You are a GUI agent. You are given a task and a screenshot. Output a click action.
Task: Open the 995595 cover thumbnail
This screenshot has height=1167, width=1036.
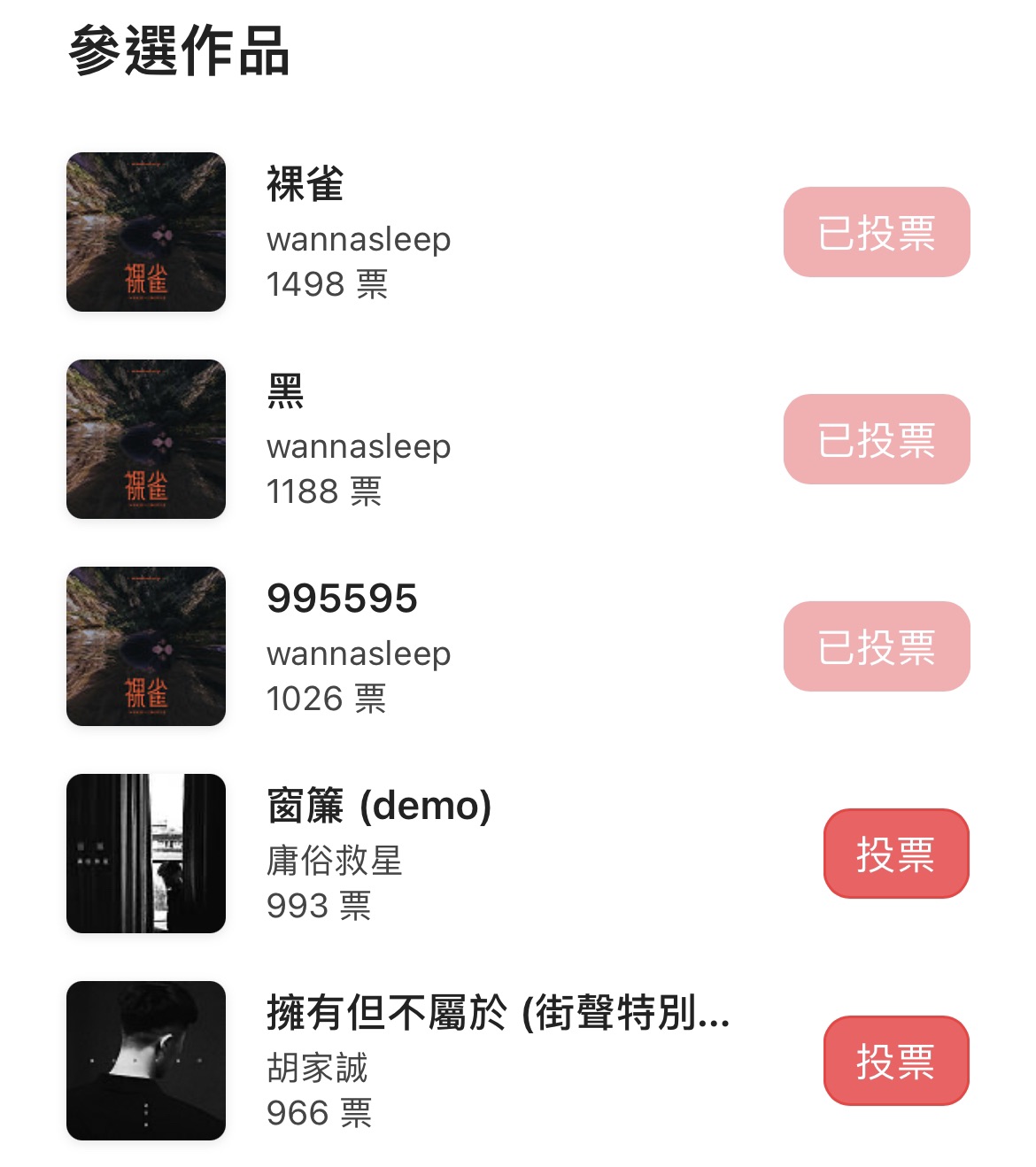coord(146,646)
